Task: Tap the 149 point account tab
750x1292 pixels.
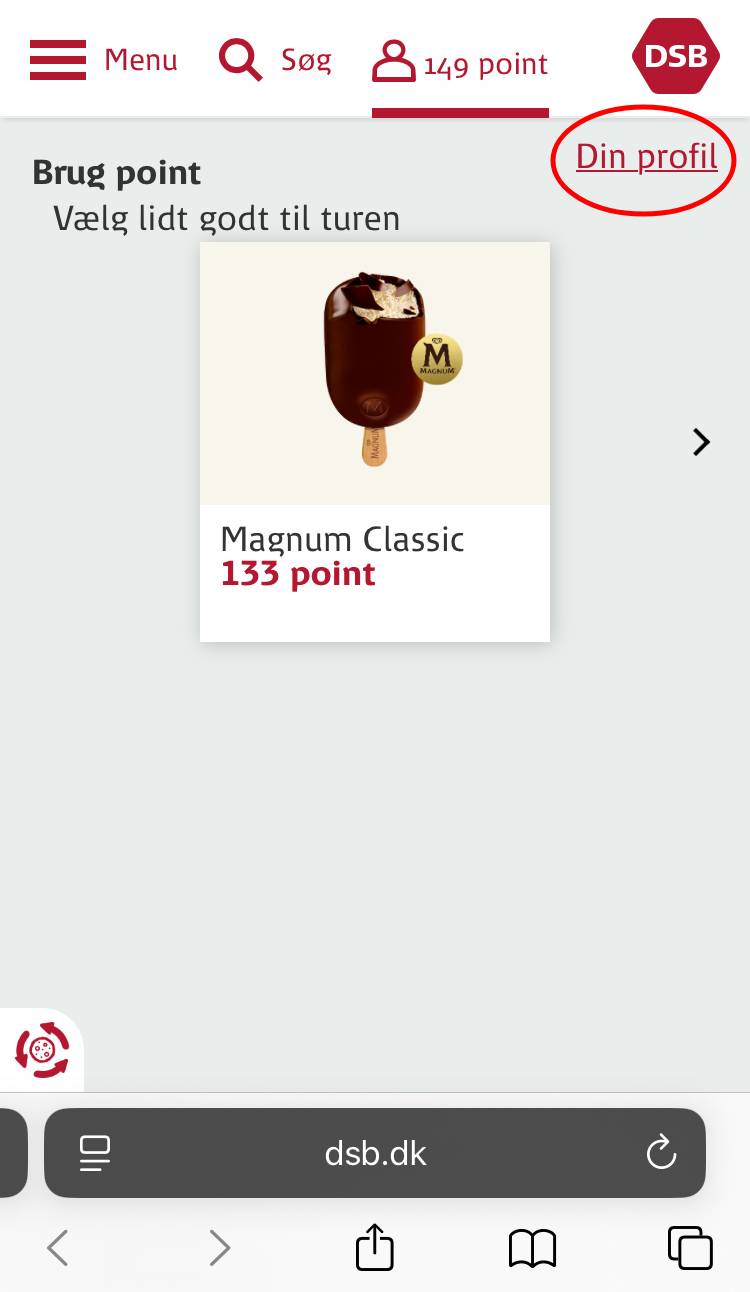Action: 460,64
